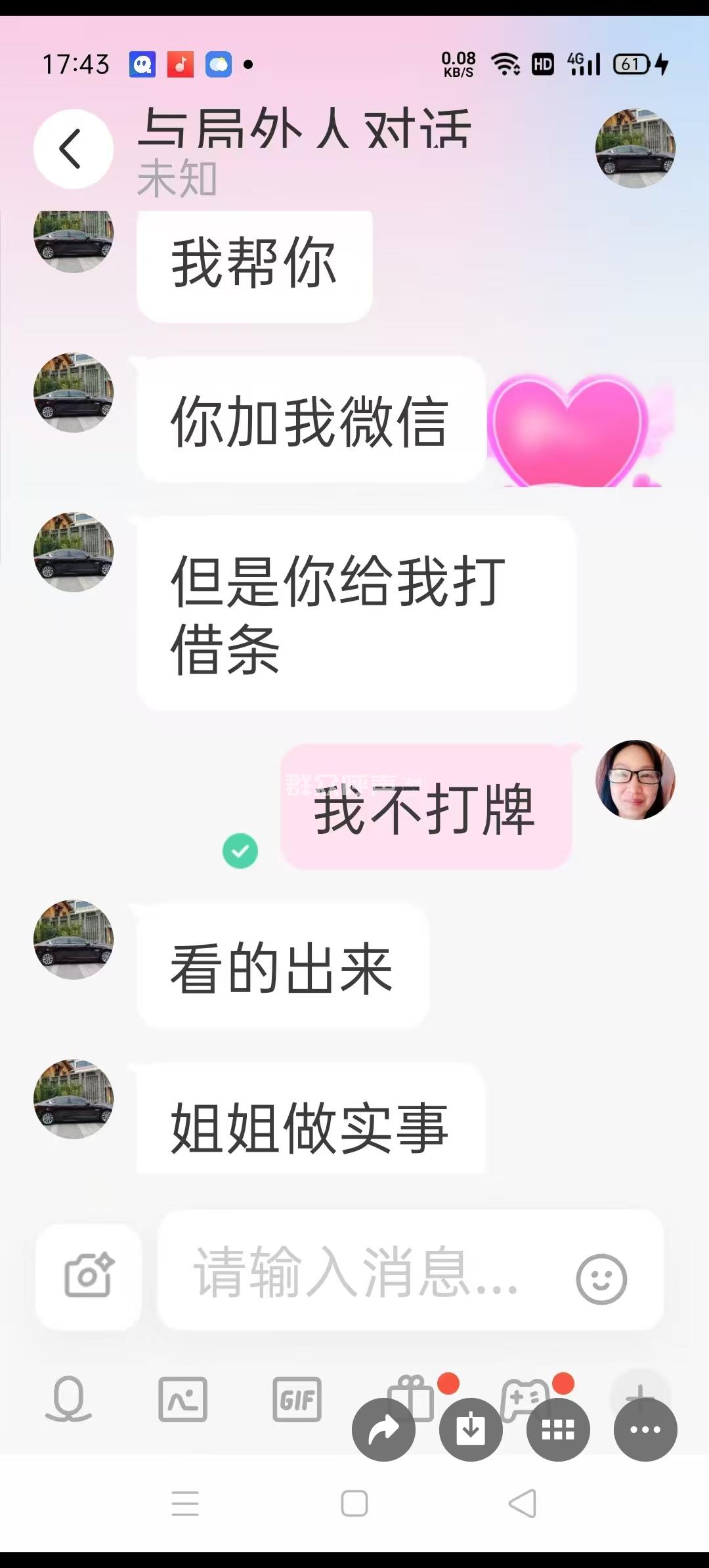Go back from the chat
709x1568 pixels.
(x=73, y=149)
